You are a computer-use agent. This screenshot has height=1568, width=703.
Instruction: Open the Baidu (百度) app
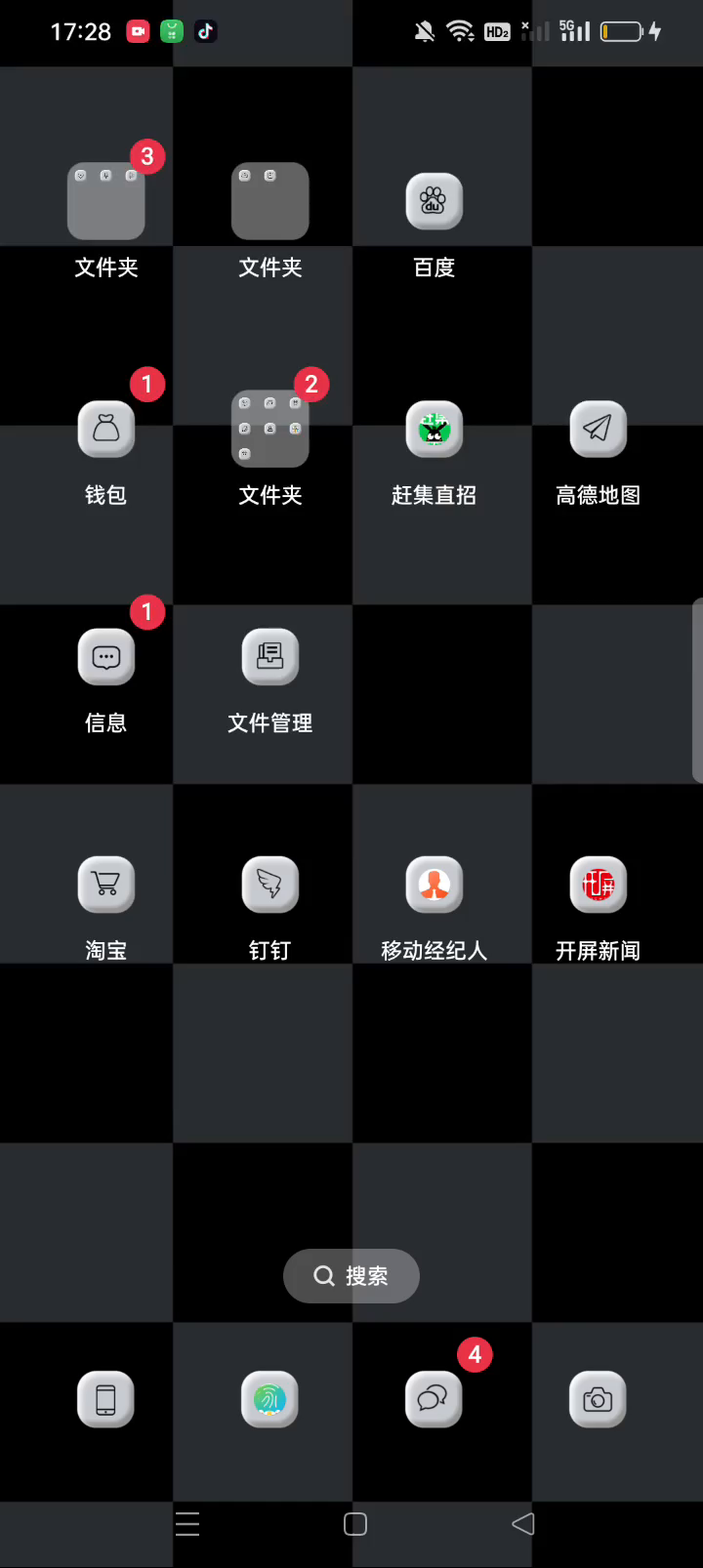[x=434, y=201]
